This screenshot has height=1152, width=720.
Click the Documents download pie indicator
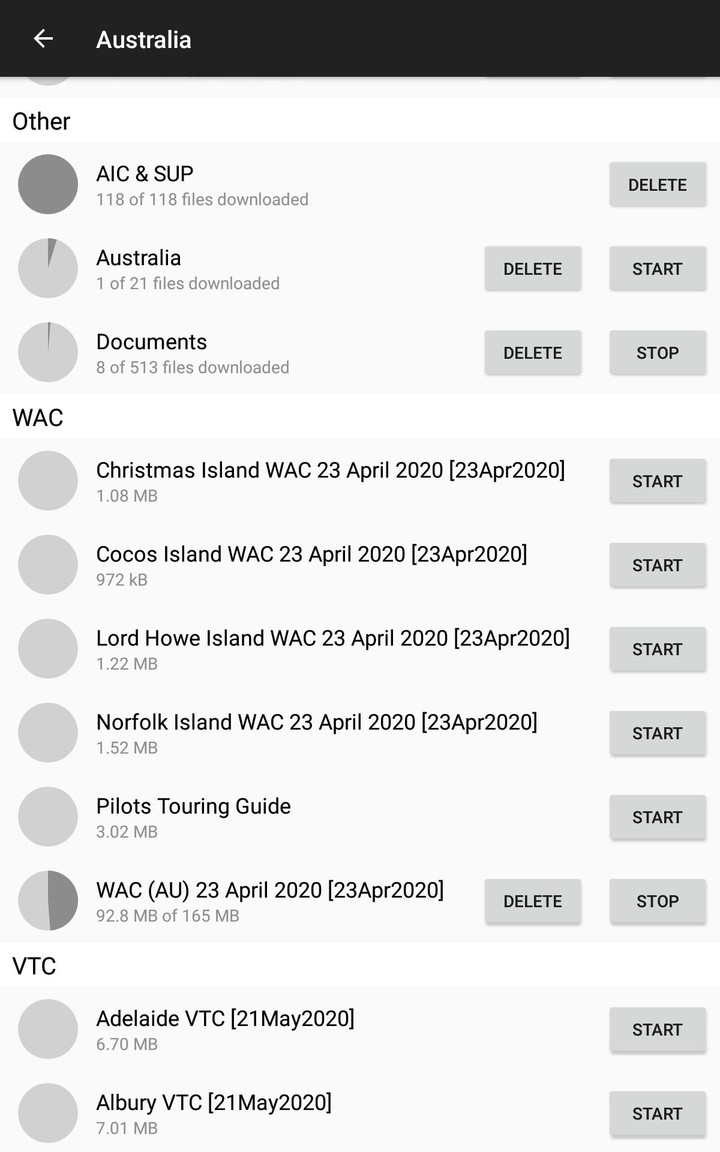click(48, 352)
